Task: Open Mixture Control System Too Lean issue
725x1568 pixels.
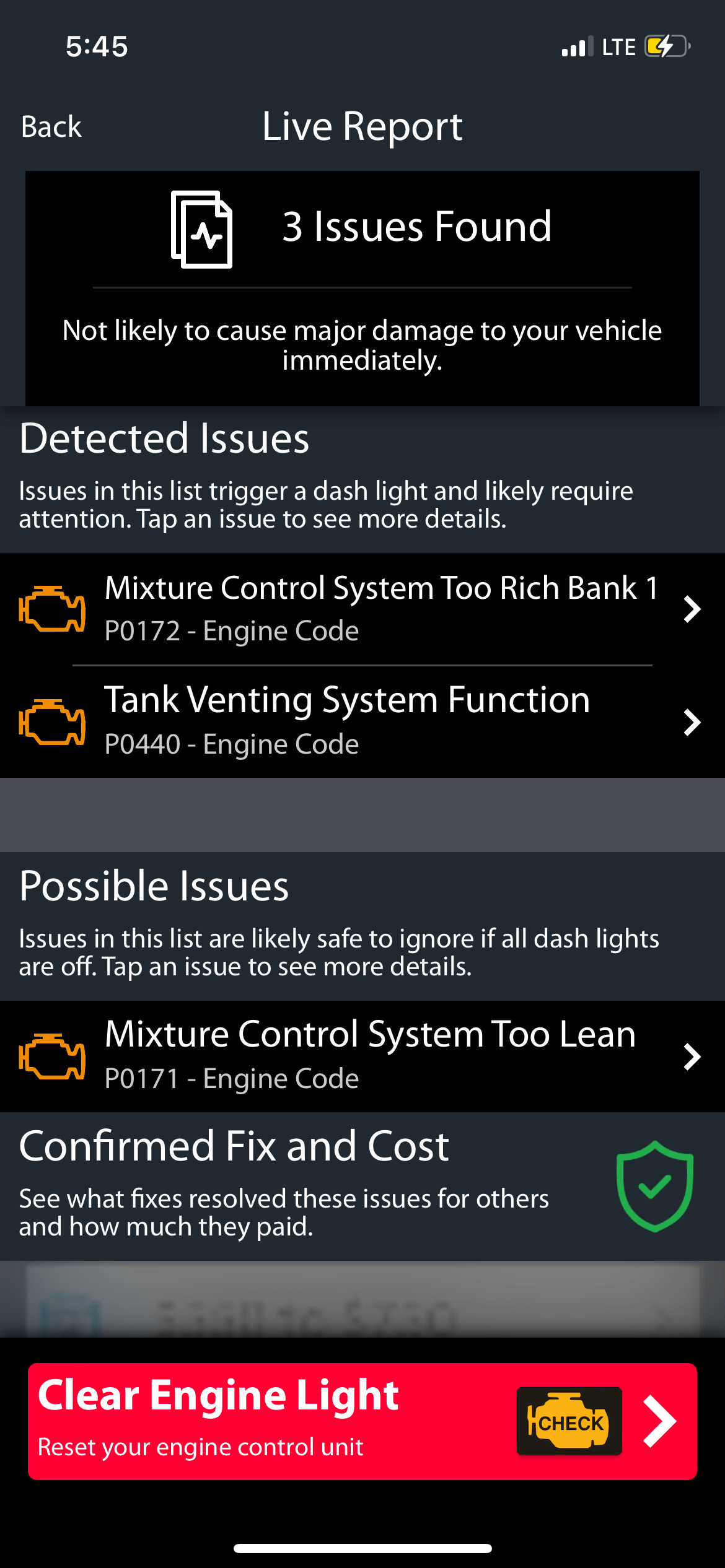Action: tap(362, 1056)
